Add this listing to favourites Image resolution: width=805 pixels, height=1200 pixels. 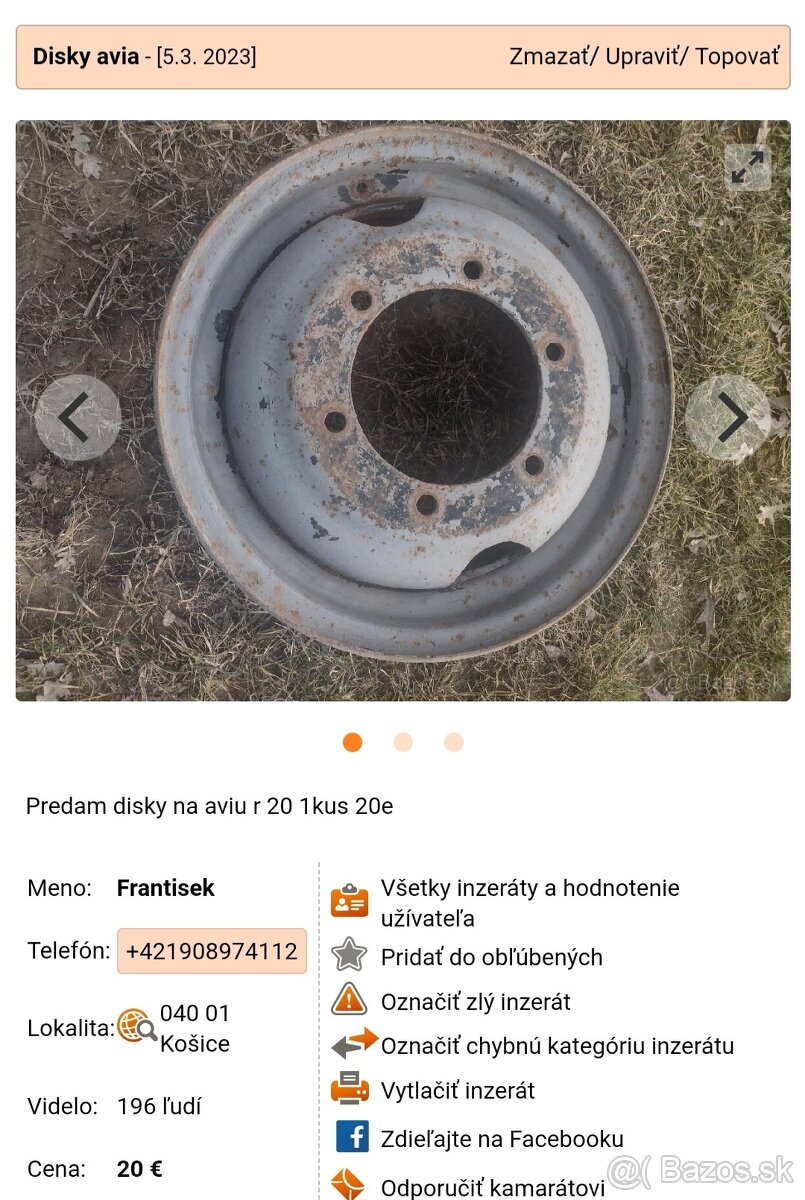pos(491,957)
